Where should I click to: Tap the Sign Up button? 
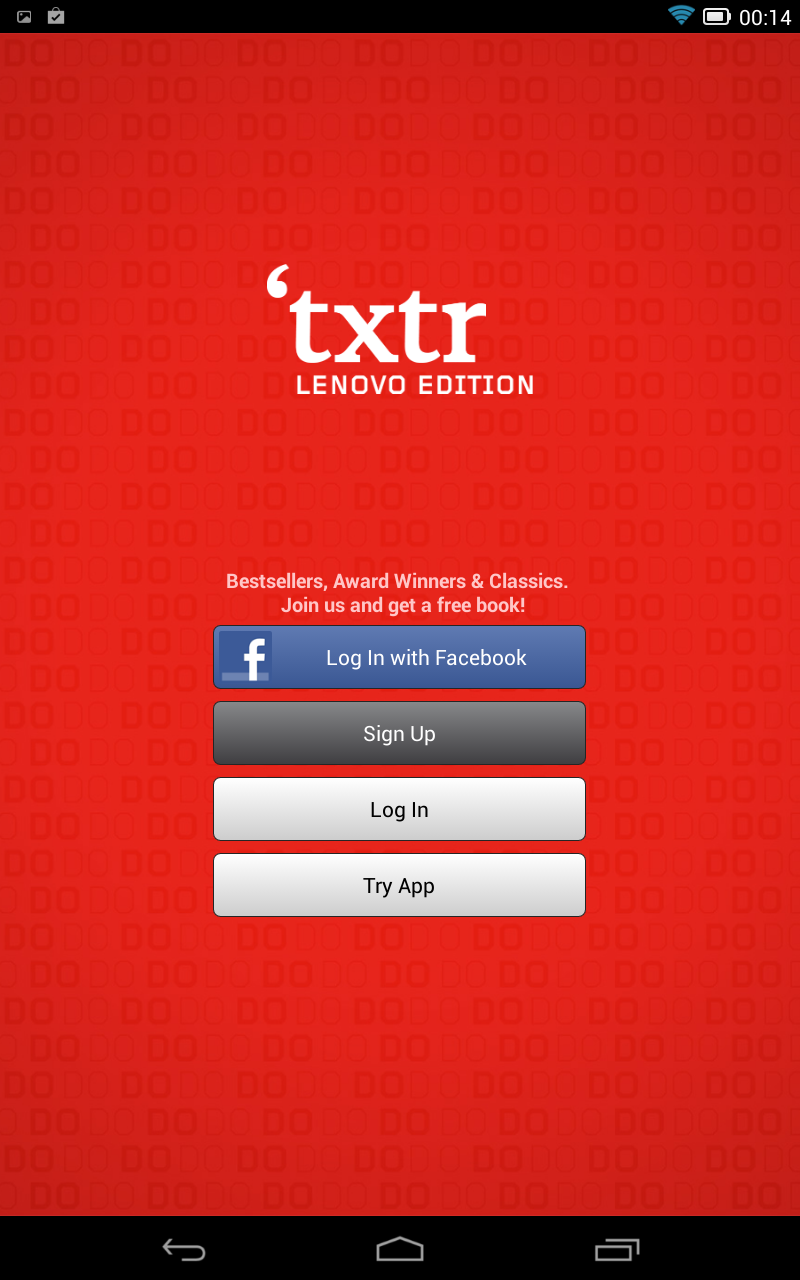pyautogui.click(x=399, y=733)
